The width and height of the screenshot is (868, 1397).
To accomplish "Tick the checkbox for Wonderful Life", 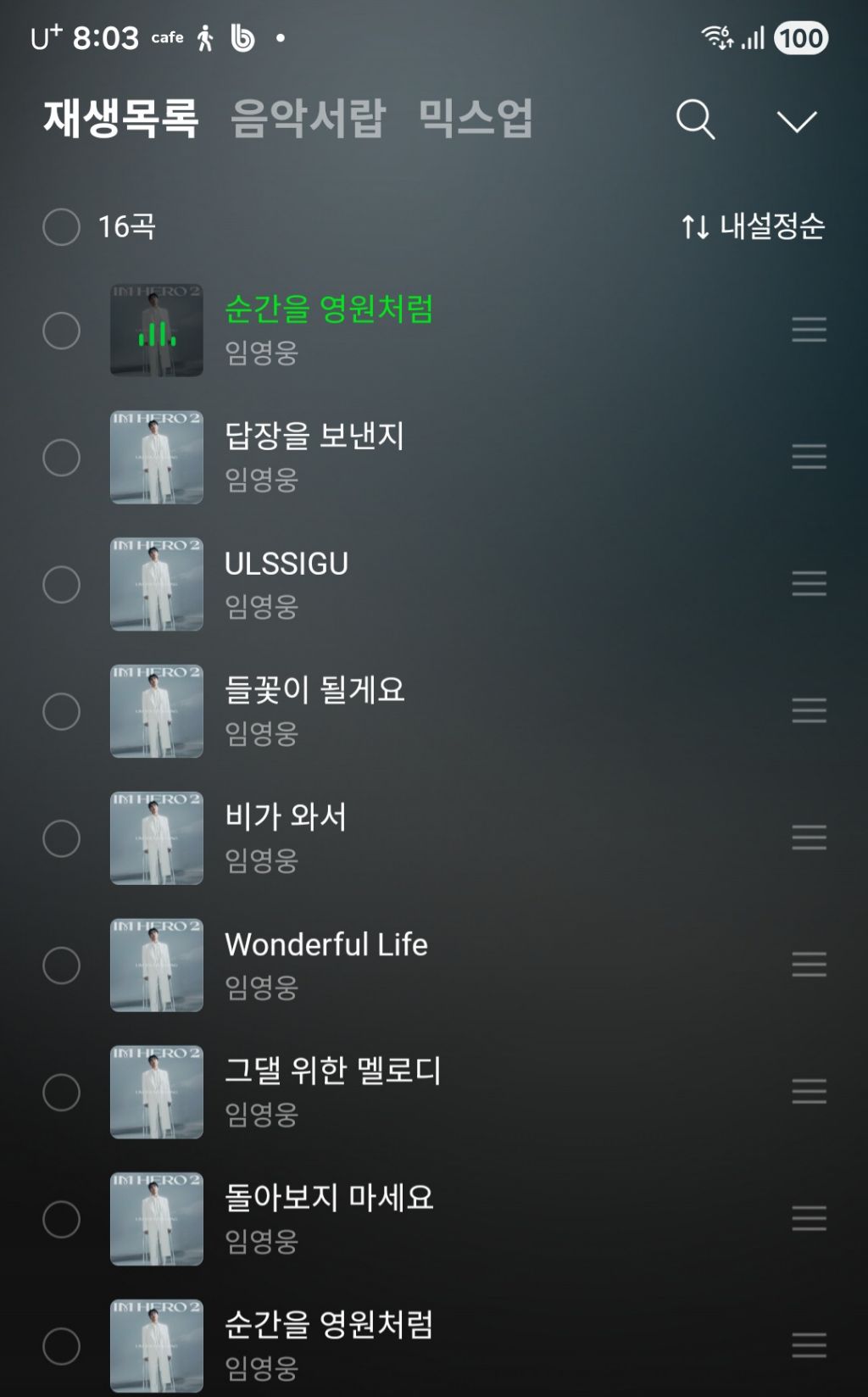I will point(61,966).
